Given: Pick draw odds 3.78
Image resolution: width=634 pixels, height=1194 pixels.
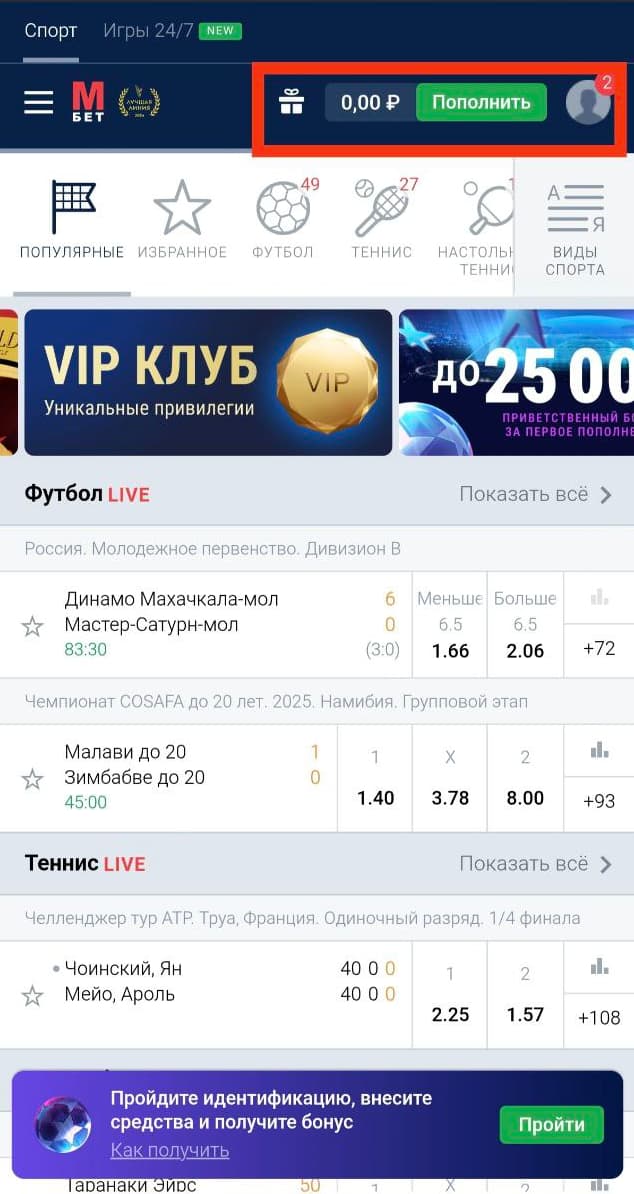Looking at the screenshot, I should pyautogui.click(x=450, y=777).
